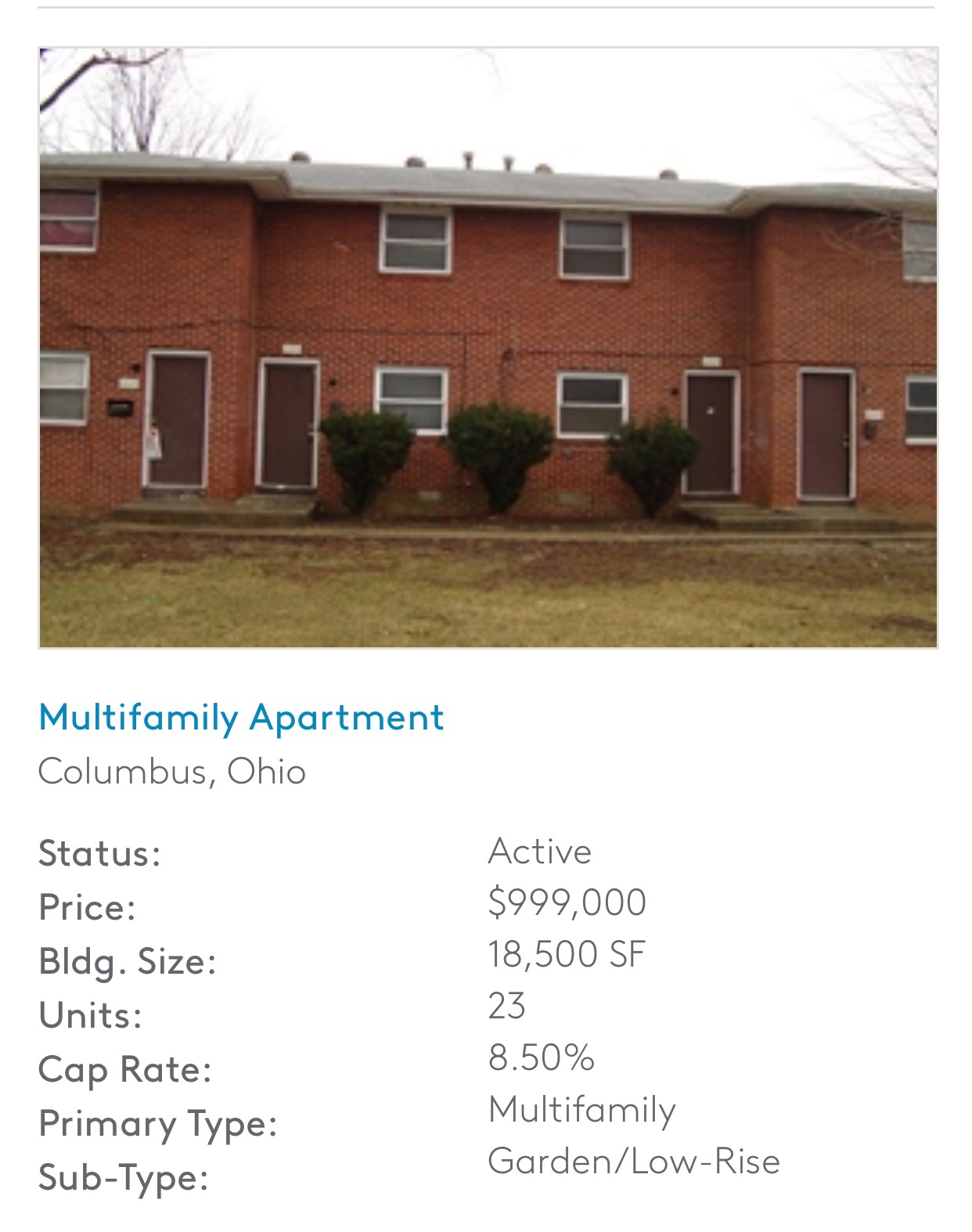Open the Multifamily Apartment listing link

click(x=241, y=717)
